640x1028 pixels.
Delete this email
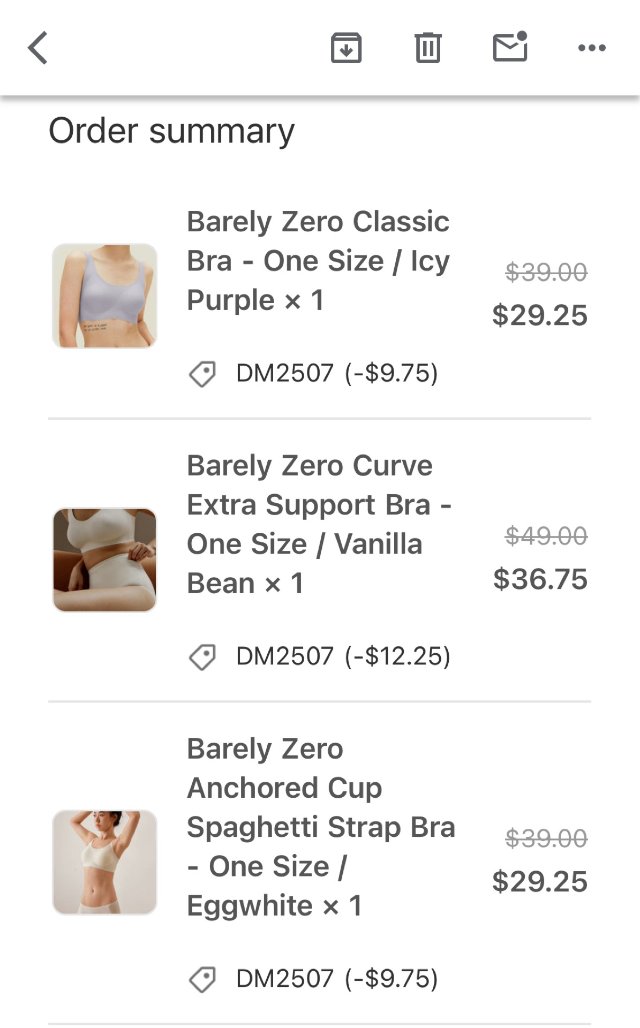[428, 48]
